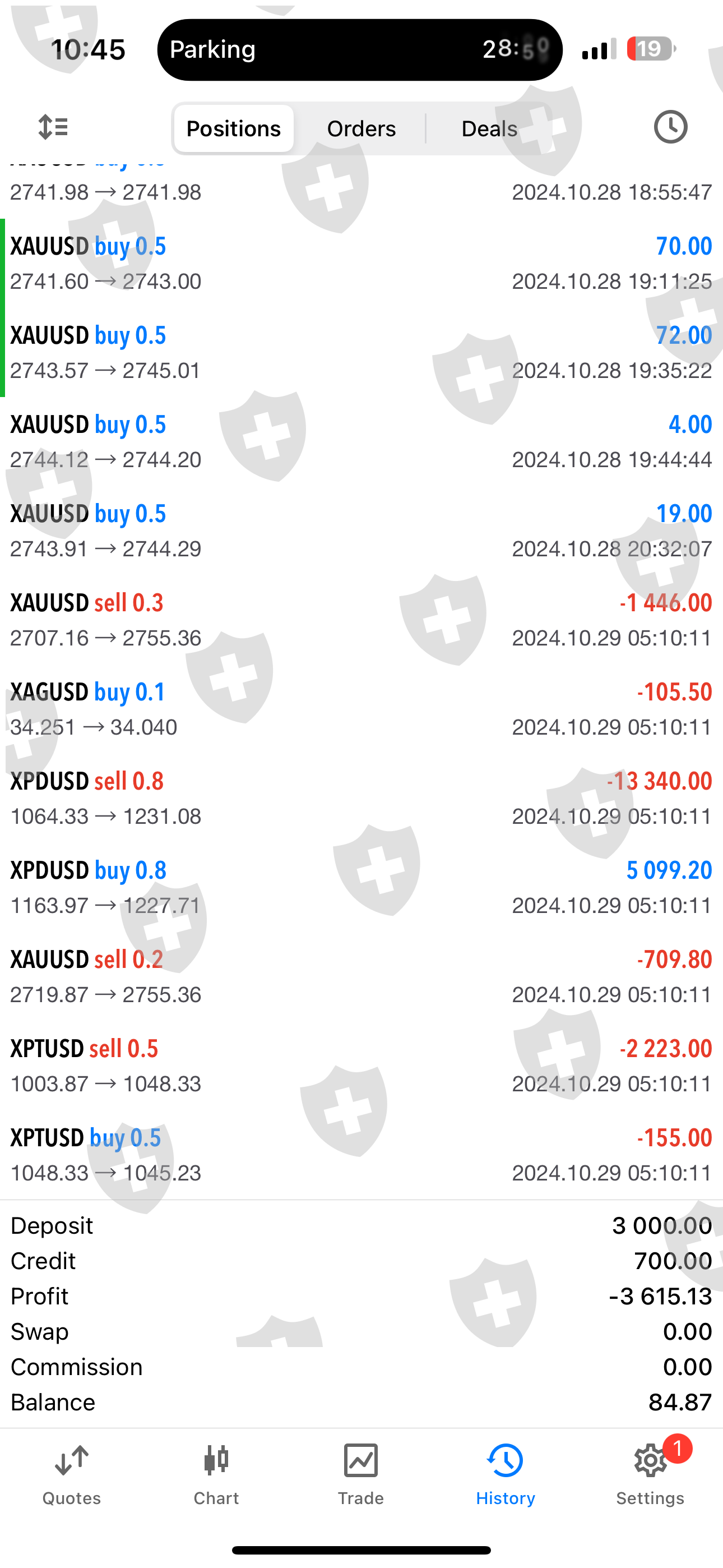Image resolution: width=723 pixels, height=1568 pixels.
Task: Open the sort options icon
Action: (53, 128)
